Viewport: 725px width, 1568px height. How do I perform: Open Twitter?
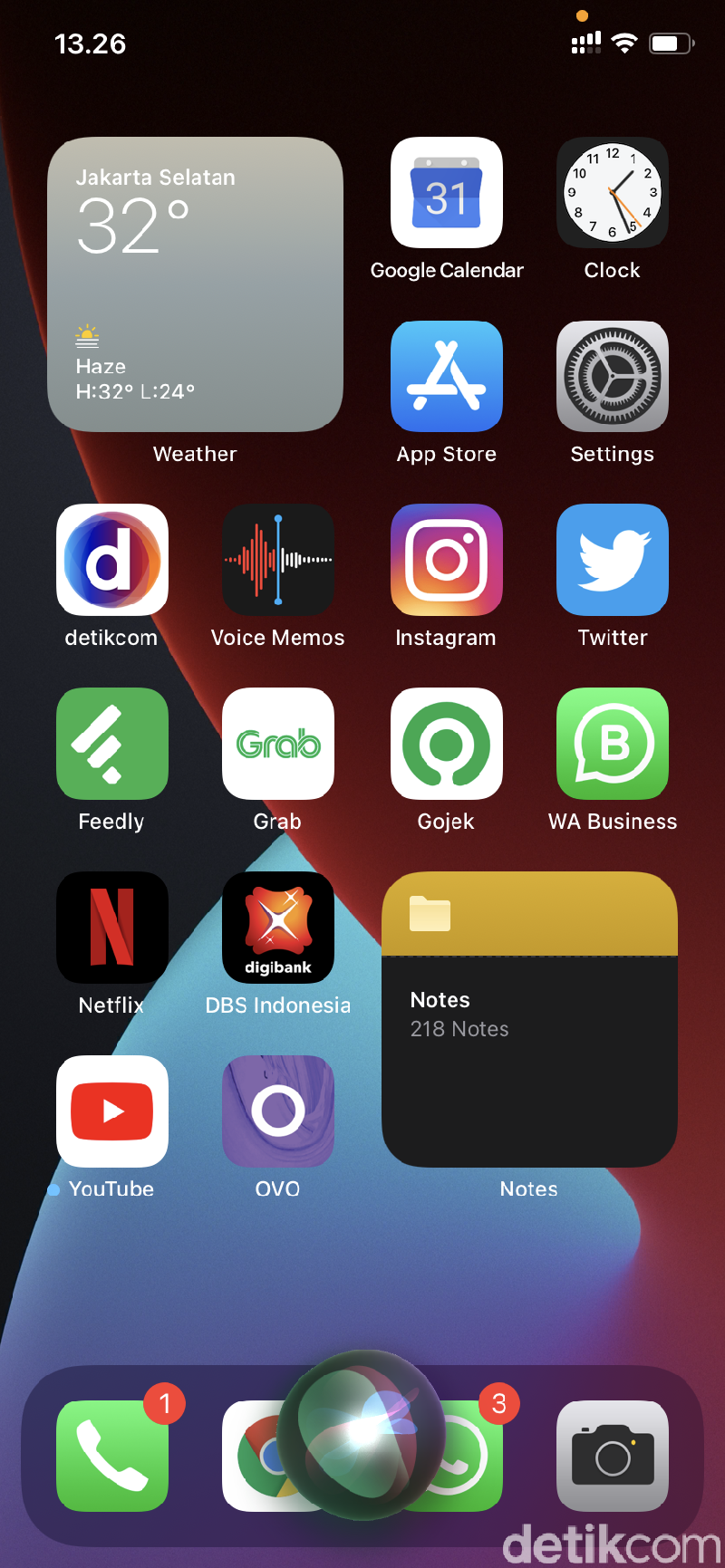613,560
